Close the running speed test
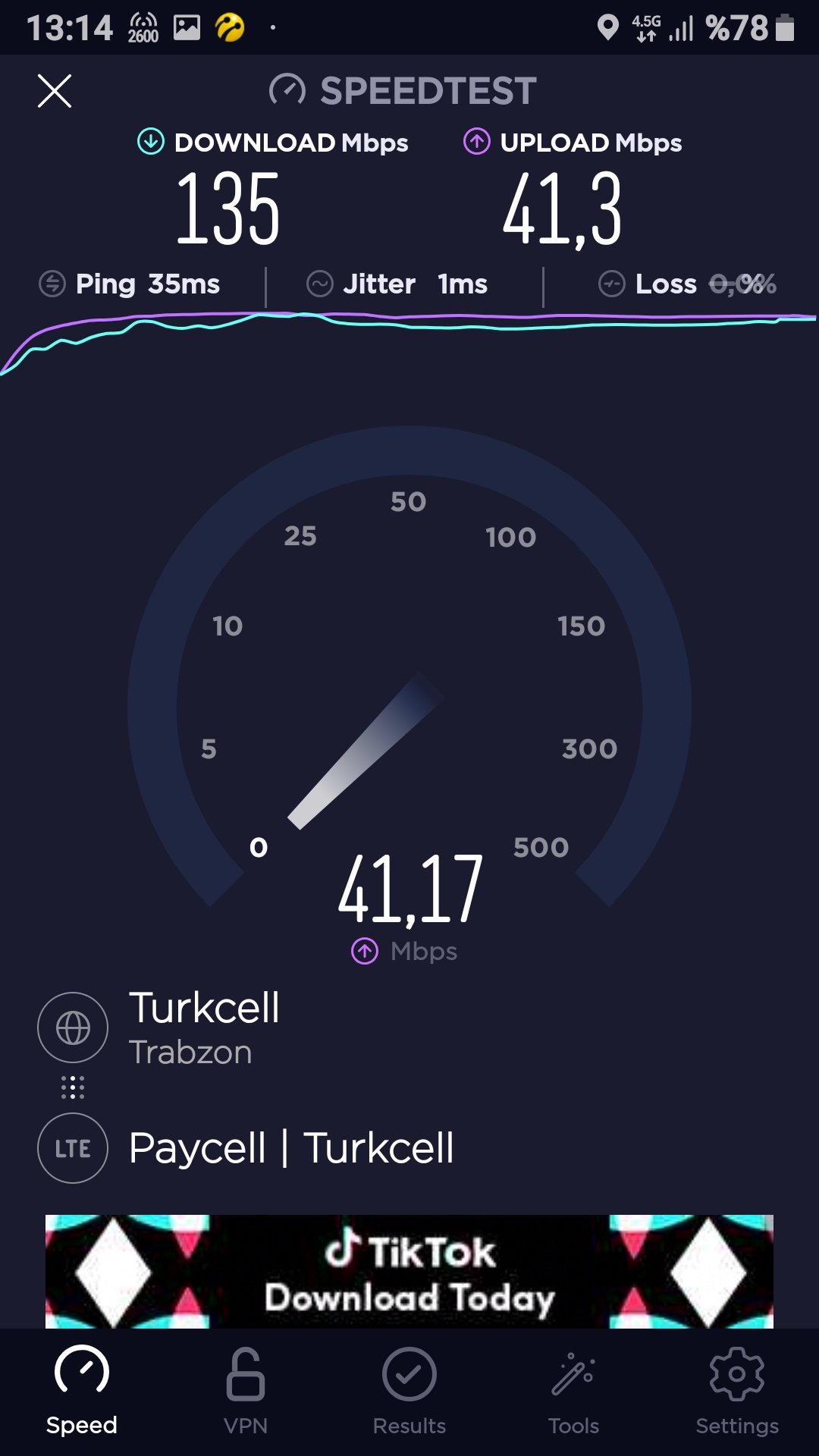Image resolution: width=819 pixels, height=1456 pixels. 55,91
